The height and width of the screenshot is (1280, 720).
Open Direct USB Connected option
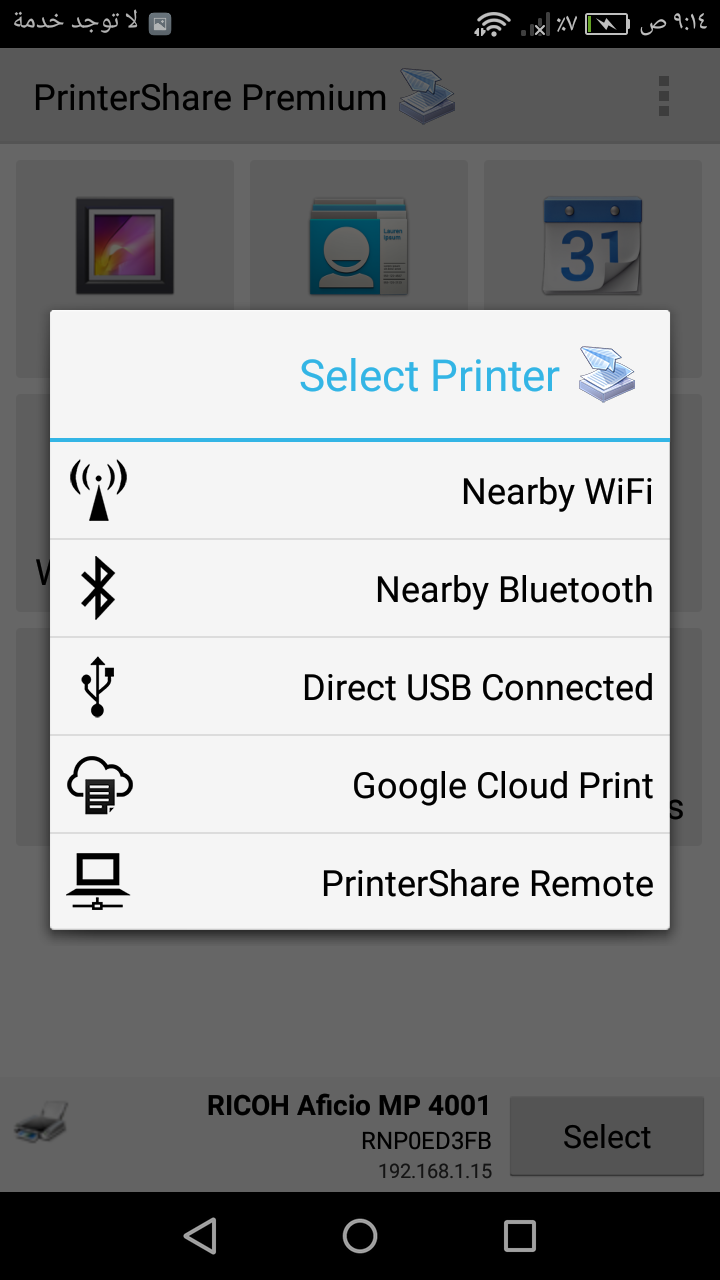coord(360,687)
